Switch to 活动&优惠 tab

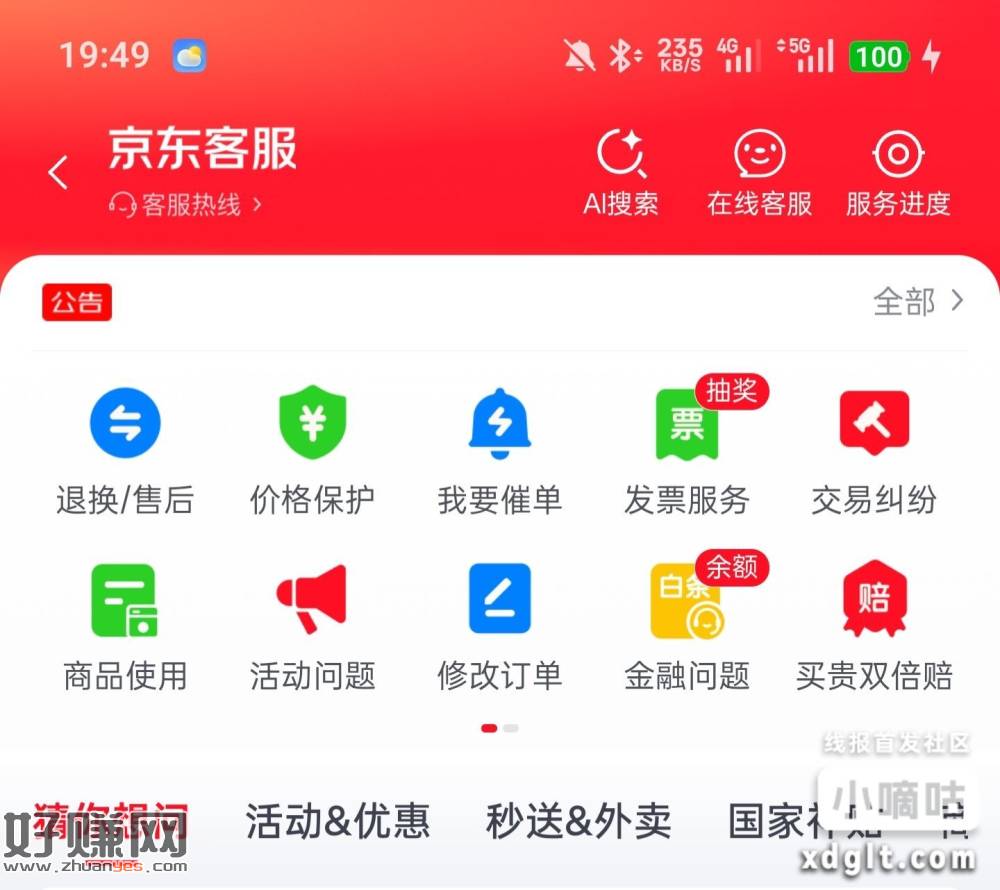tap(338, 821)
